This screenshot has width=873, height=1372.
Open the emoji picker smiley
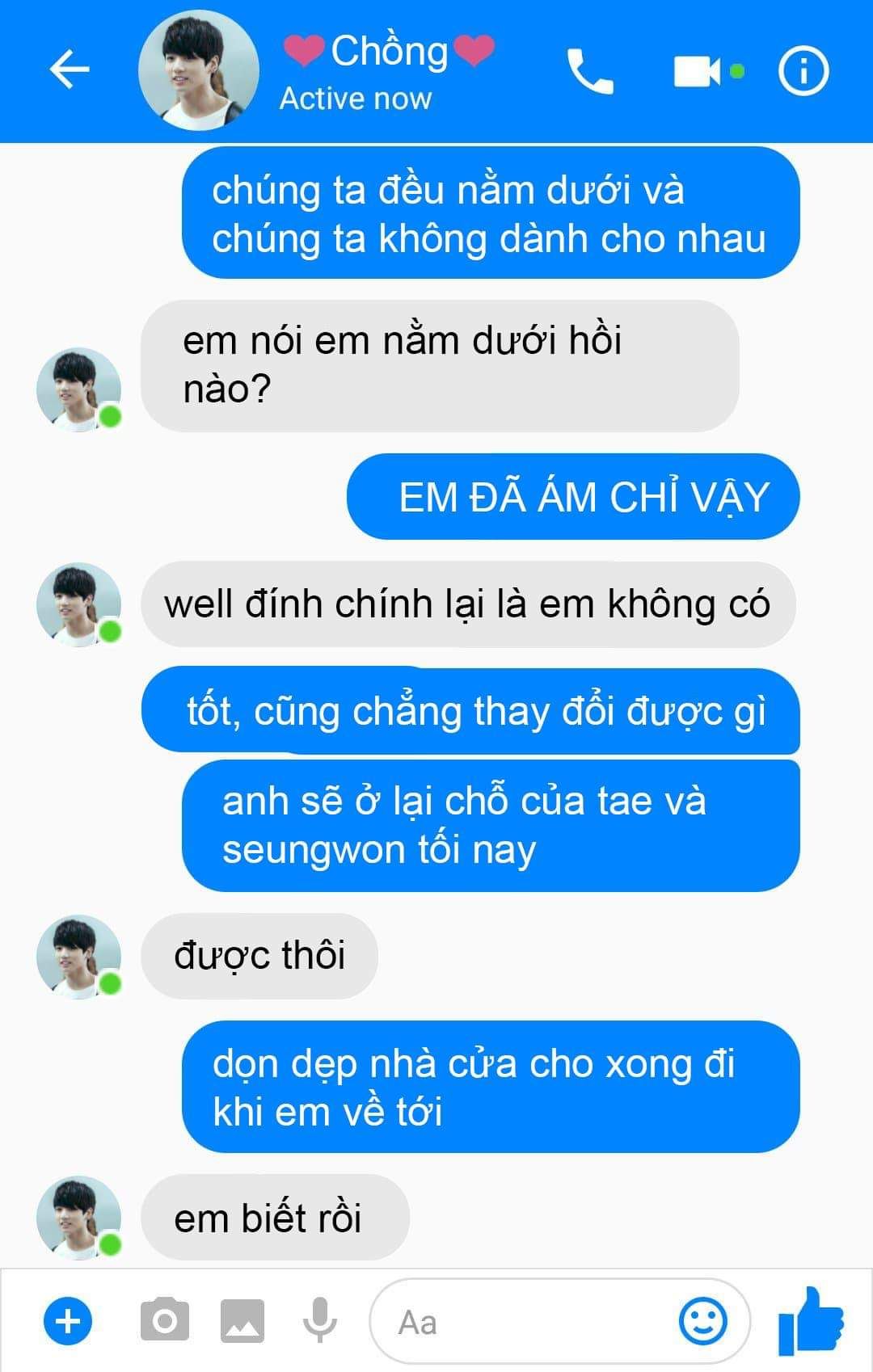tap(702, 1321)
